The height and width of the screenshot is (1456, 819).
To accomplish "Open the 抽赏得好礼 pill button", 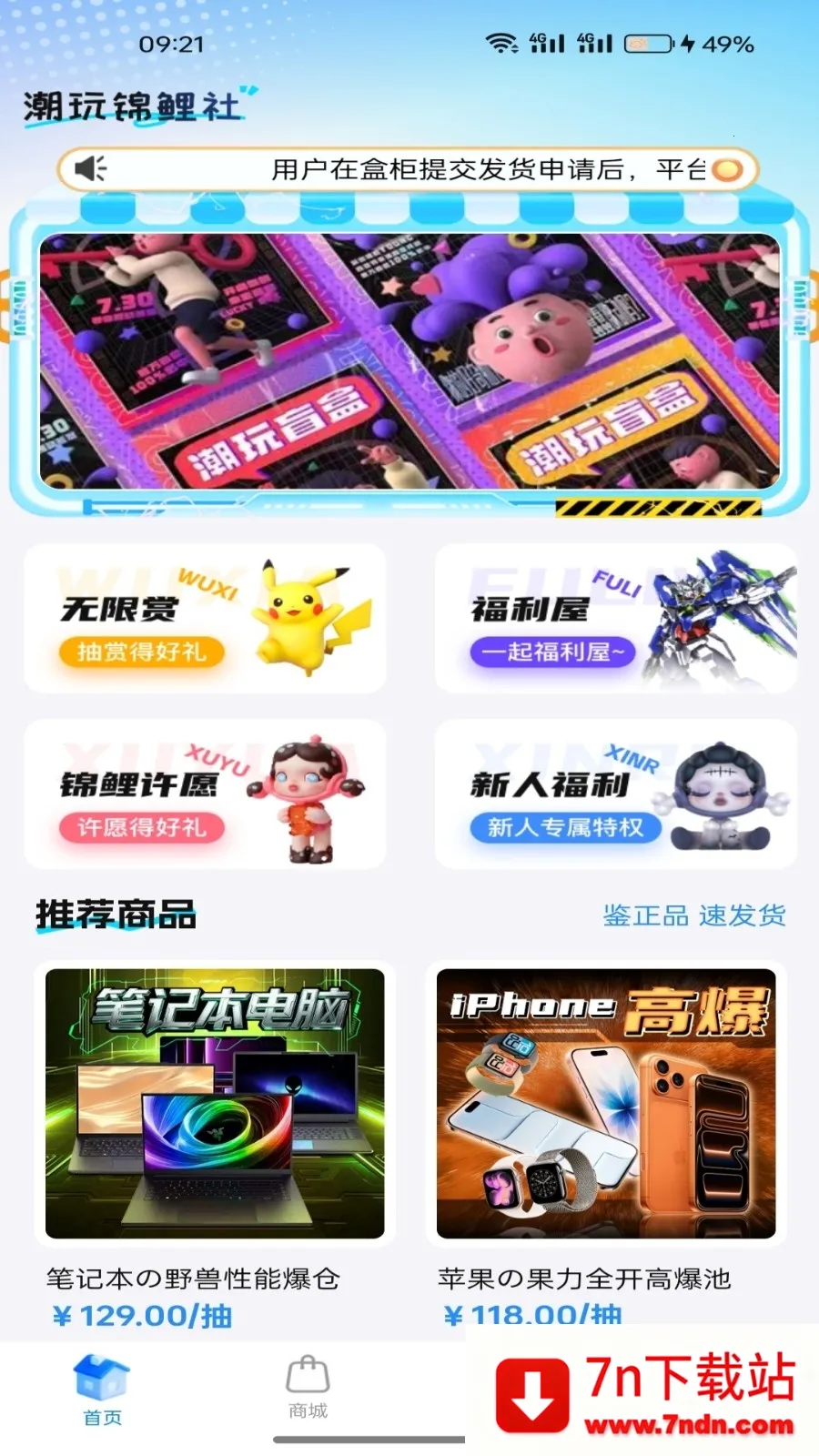I will pyautogui.click(x=141, y=653).
